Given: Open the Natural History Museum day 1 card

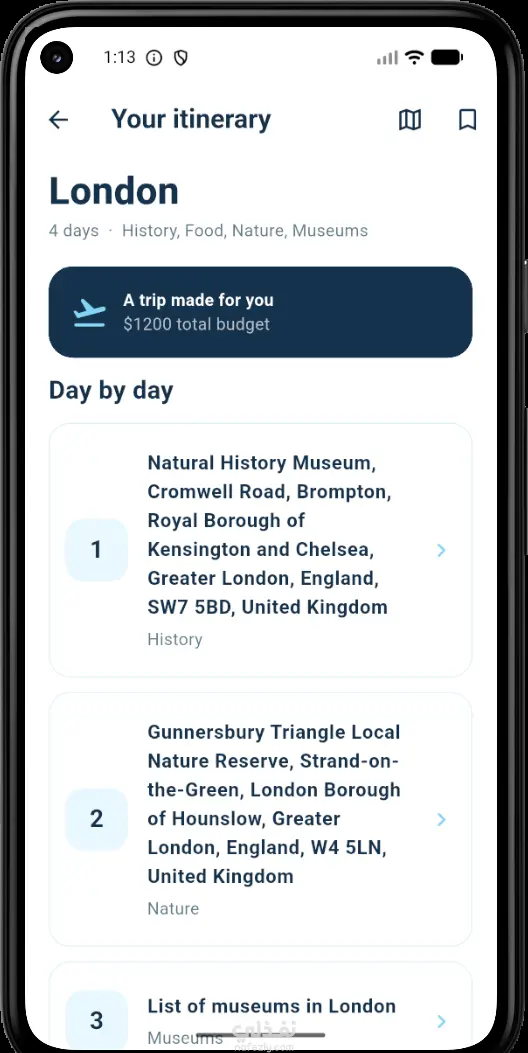Looking at the screenshot, I should tap(261, 550).
